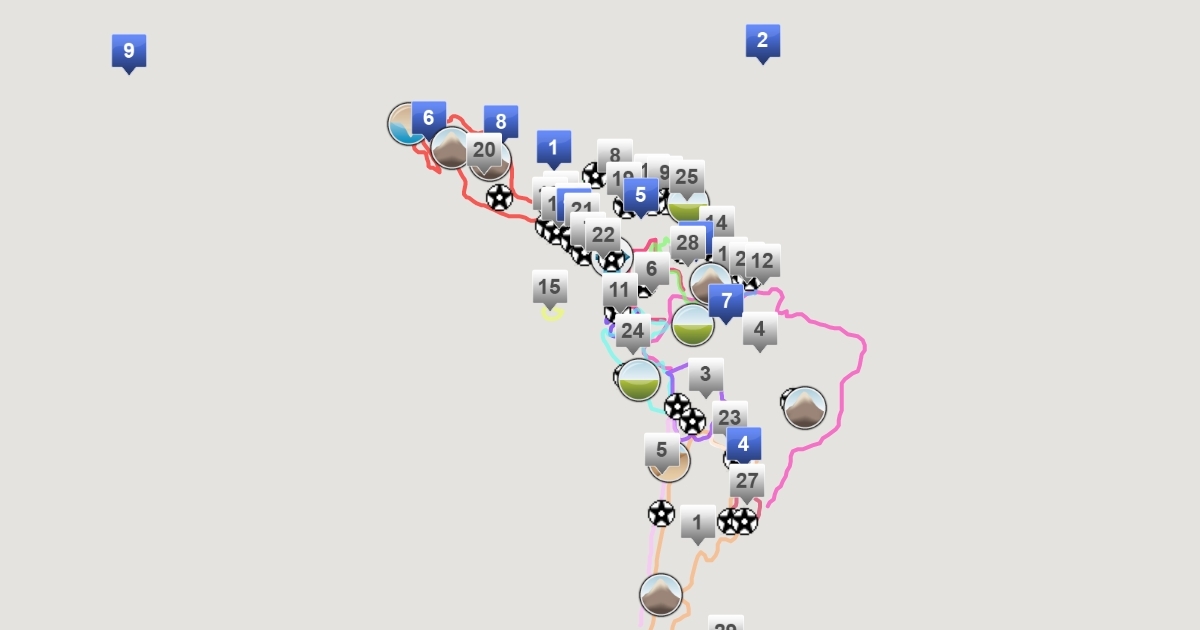Image resolution: width=1200 pixels, height=630 pixels.
Task: Open the blue marker numbered 7
Action: click(x=726, y=301)
